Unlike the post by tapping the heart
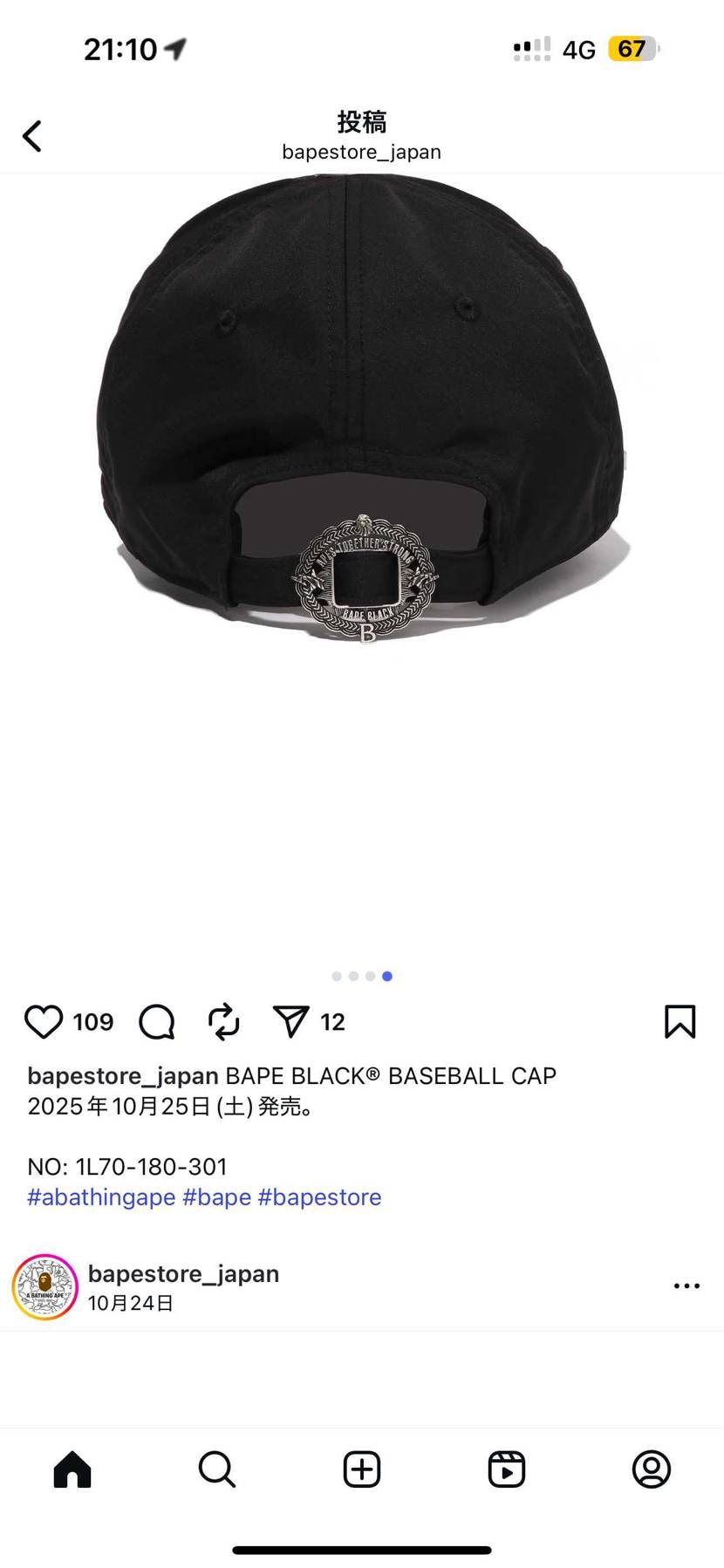Screen dimensions: 724x1568 pos(44,1022)
